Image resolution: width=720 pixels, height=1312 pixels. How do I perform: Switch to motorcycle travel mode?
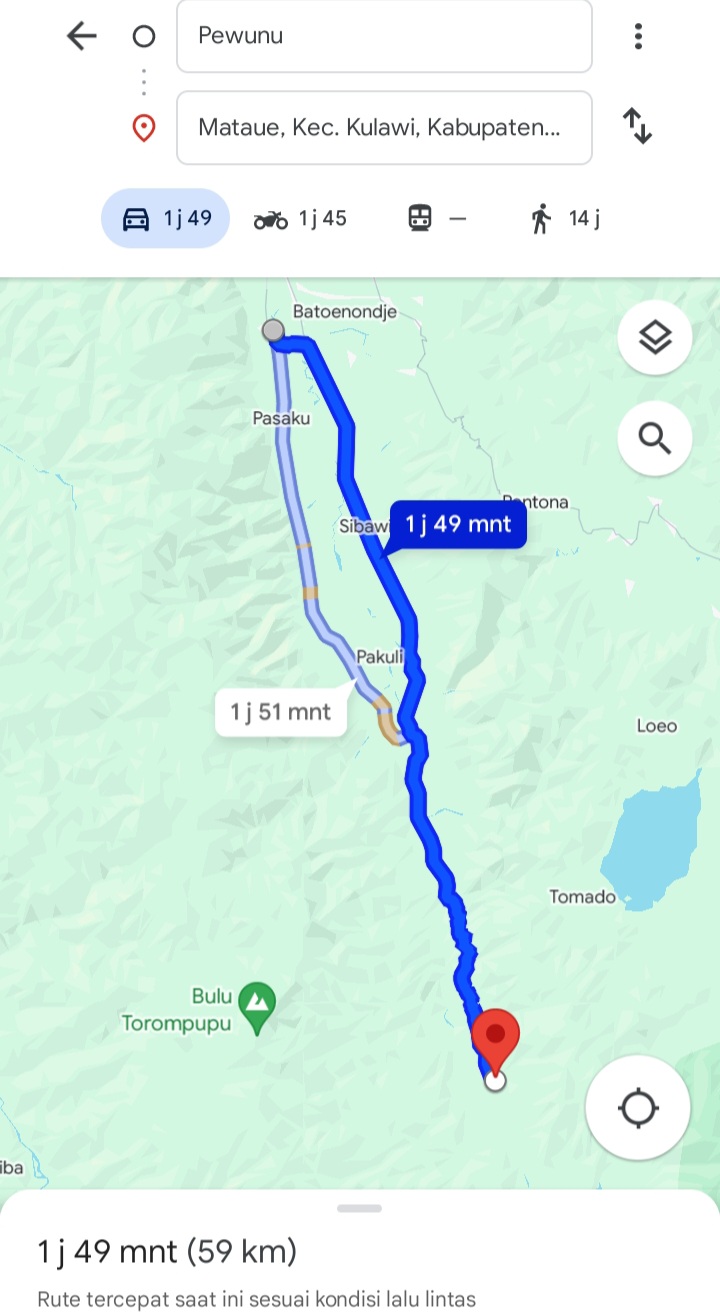point(300,218)
